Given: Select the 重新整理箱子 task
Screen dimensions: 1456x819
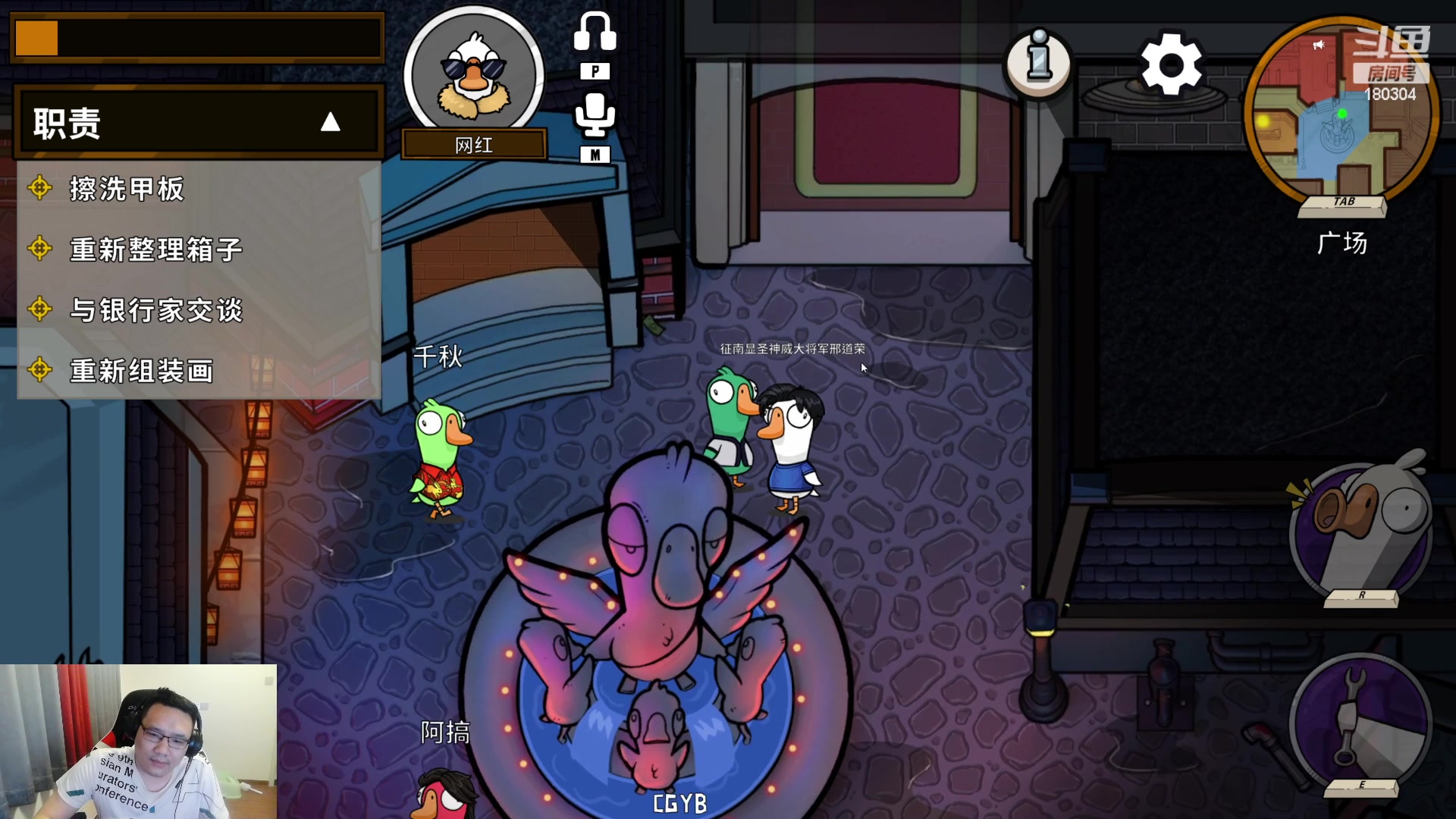Looking at the screenshot, I should pyautogui.click(x=155, y=249).
